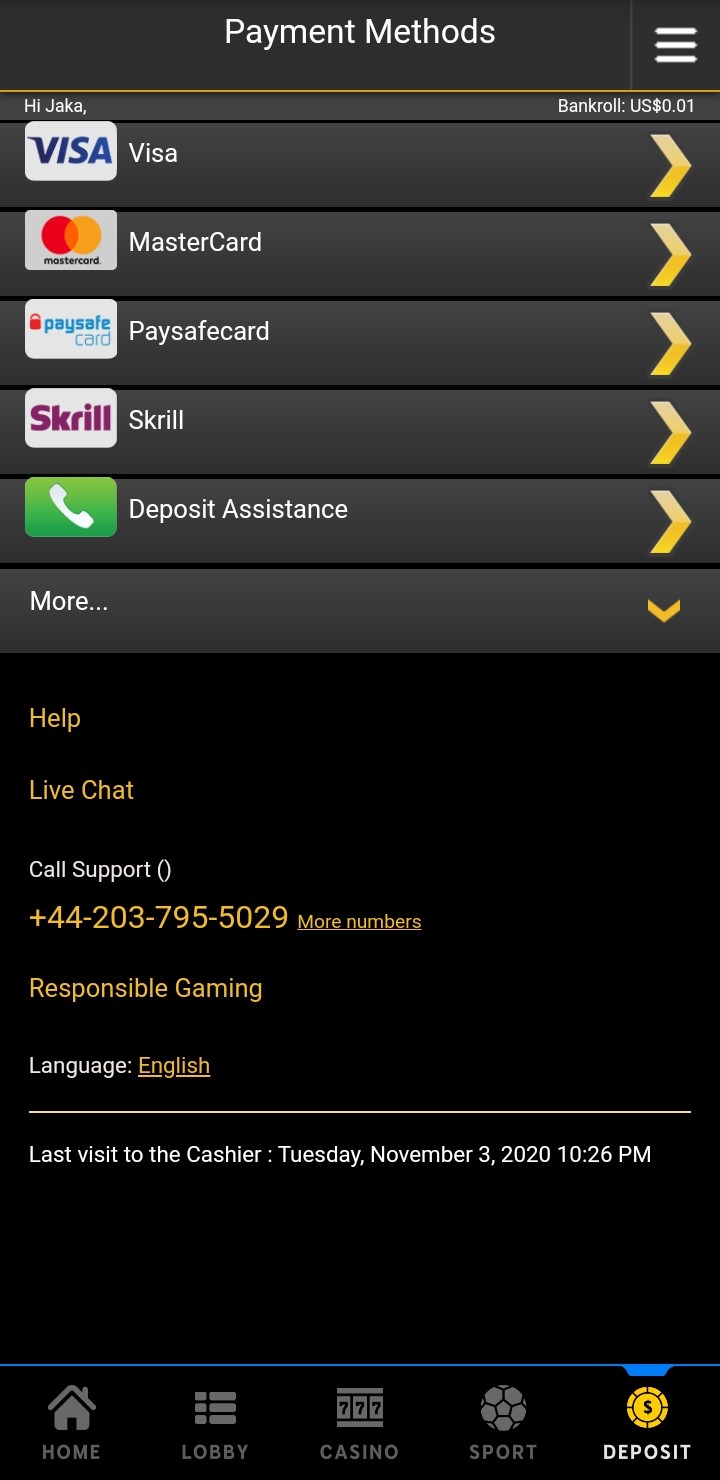Open the Help link
This screenshot has height=1480, width=720.
[55, 718]
